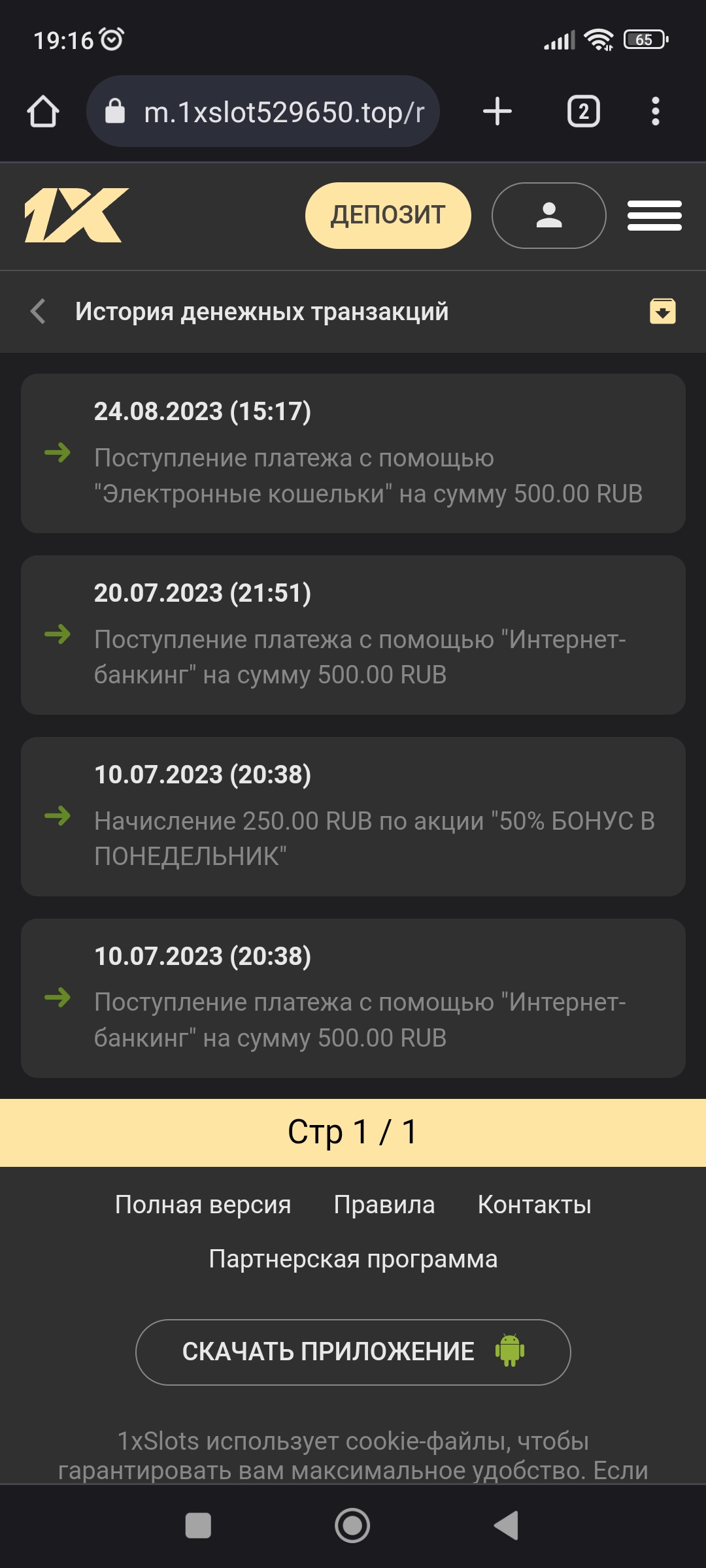The width and height of the screenshot is (706, 1568).
Task: Tap СКАЧАТЬ ПРИЛОЖЕНИЕ to download the app
Action: (x=353, y=1352)
